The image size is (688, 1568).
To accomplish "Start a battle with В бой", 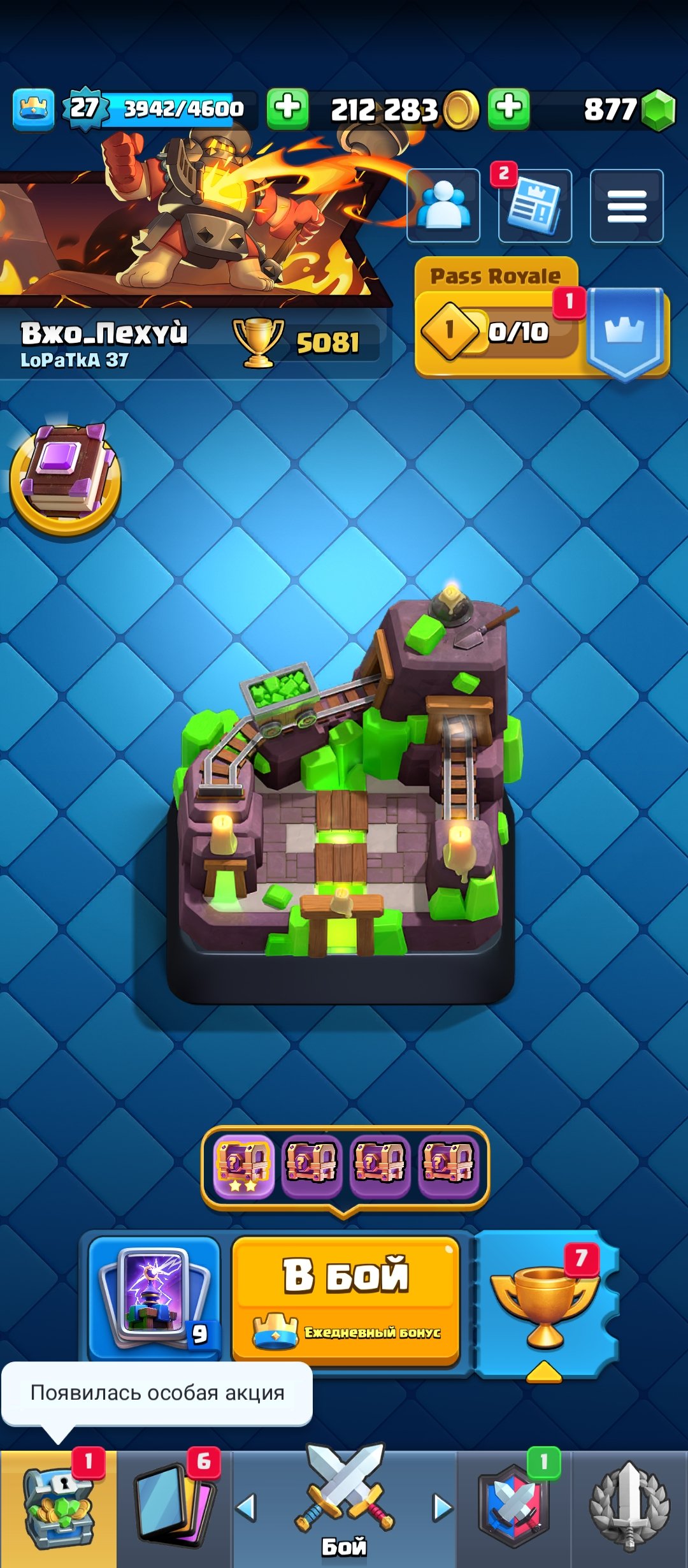I will pyautogui.click(x=346, y=1299).
